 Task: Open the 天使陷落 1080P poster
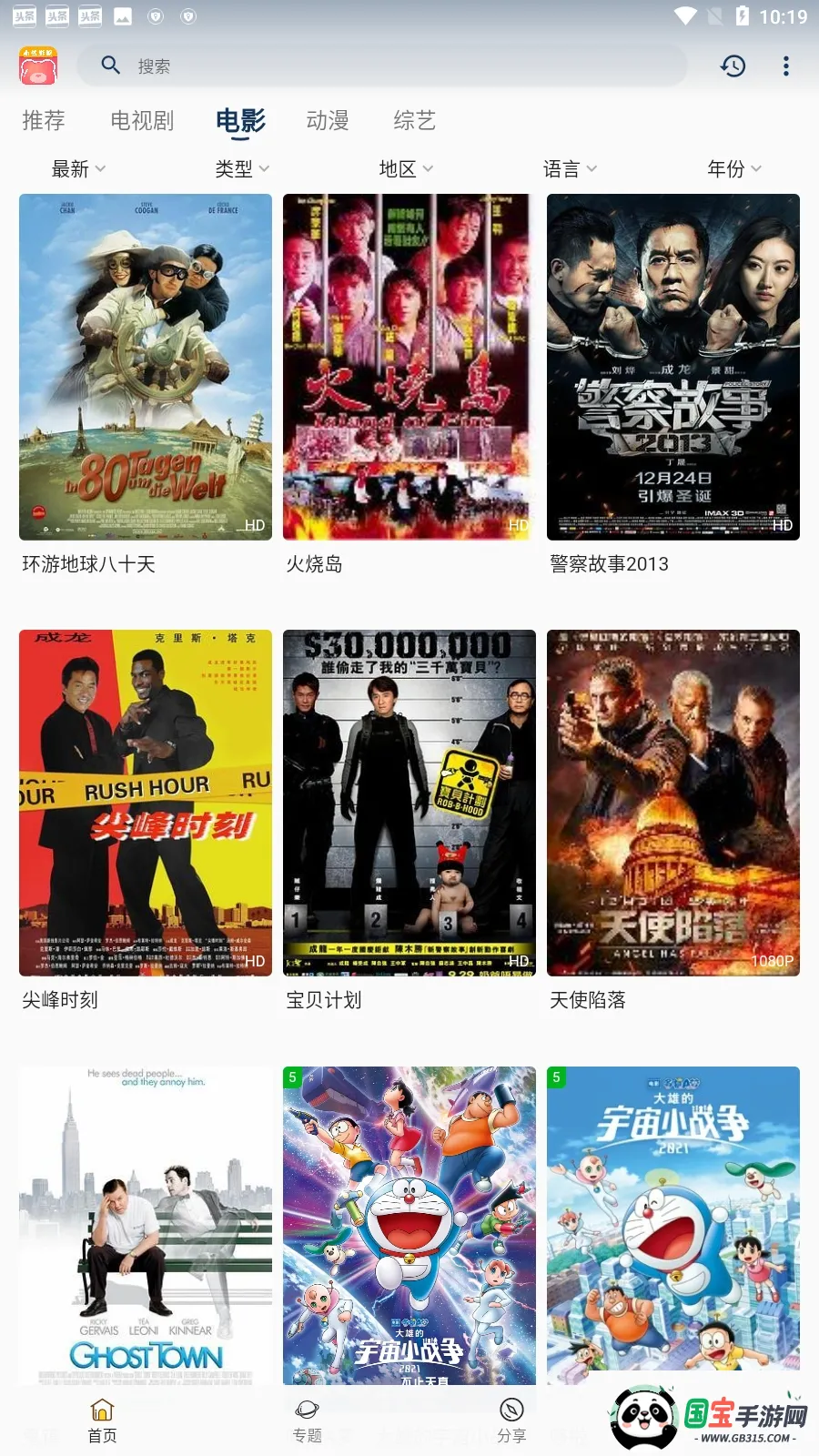point(672,803)
